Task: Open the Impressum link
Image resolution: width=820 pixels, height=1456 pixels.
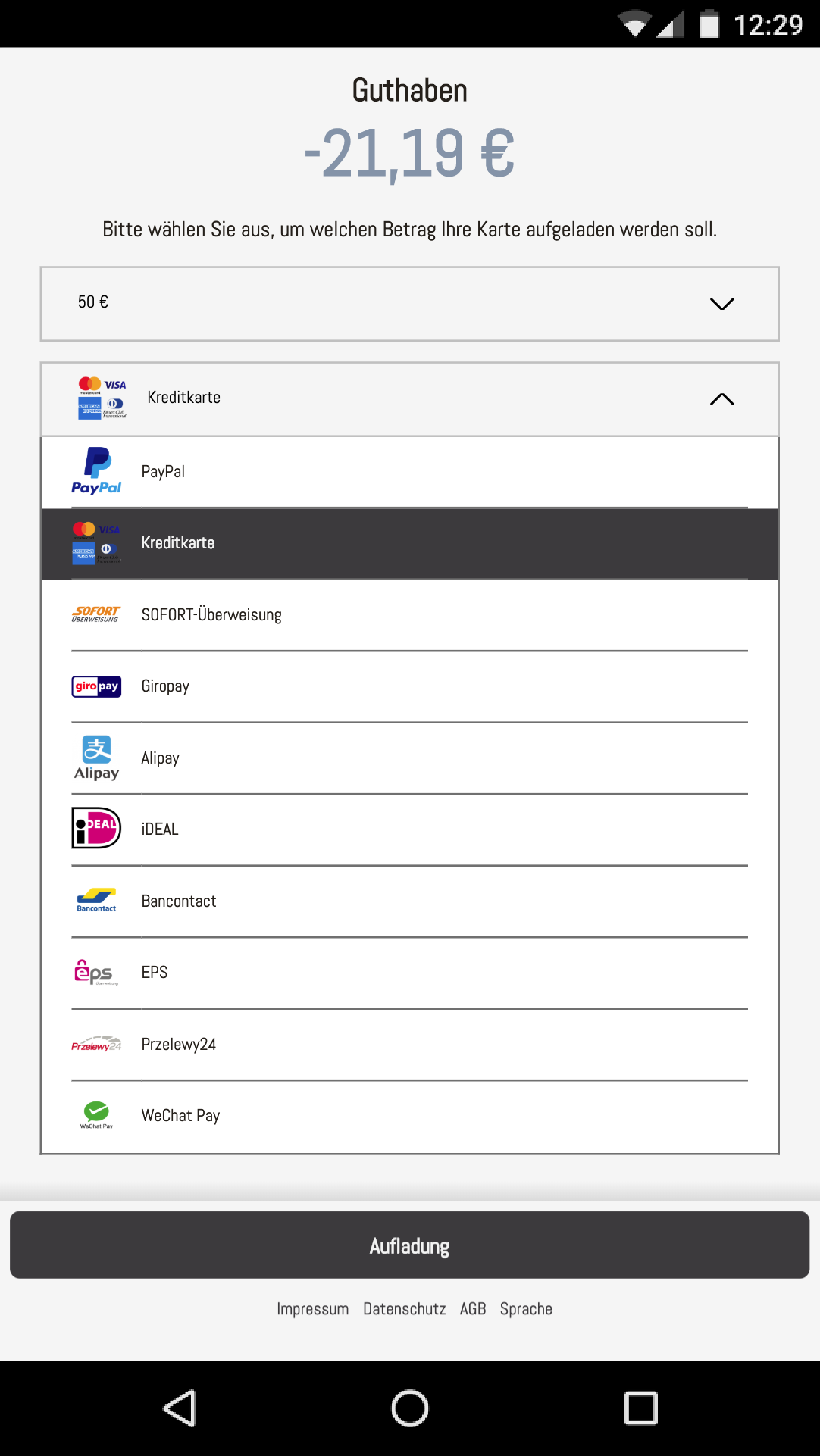Action: coord(312,1309)
